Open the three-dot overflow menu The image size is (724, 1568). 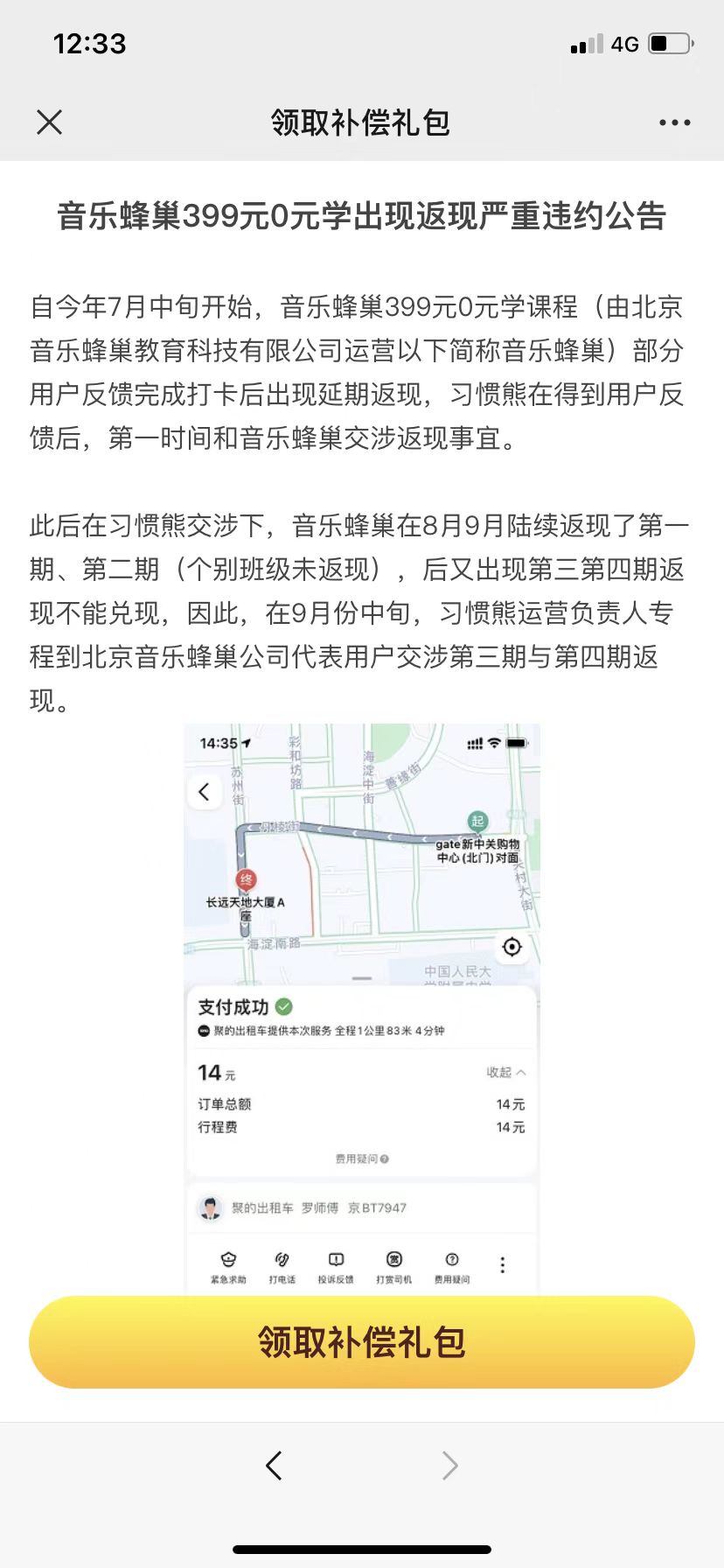point(674,122)
